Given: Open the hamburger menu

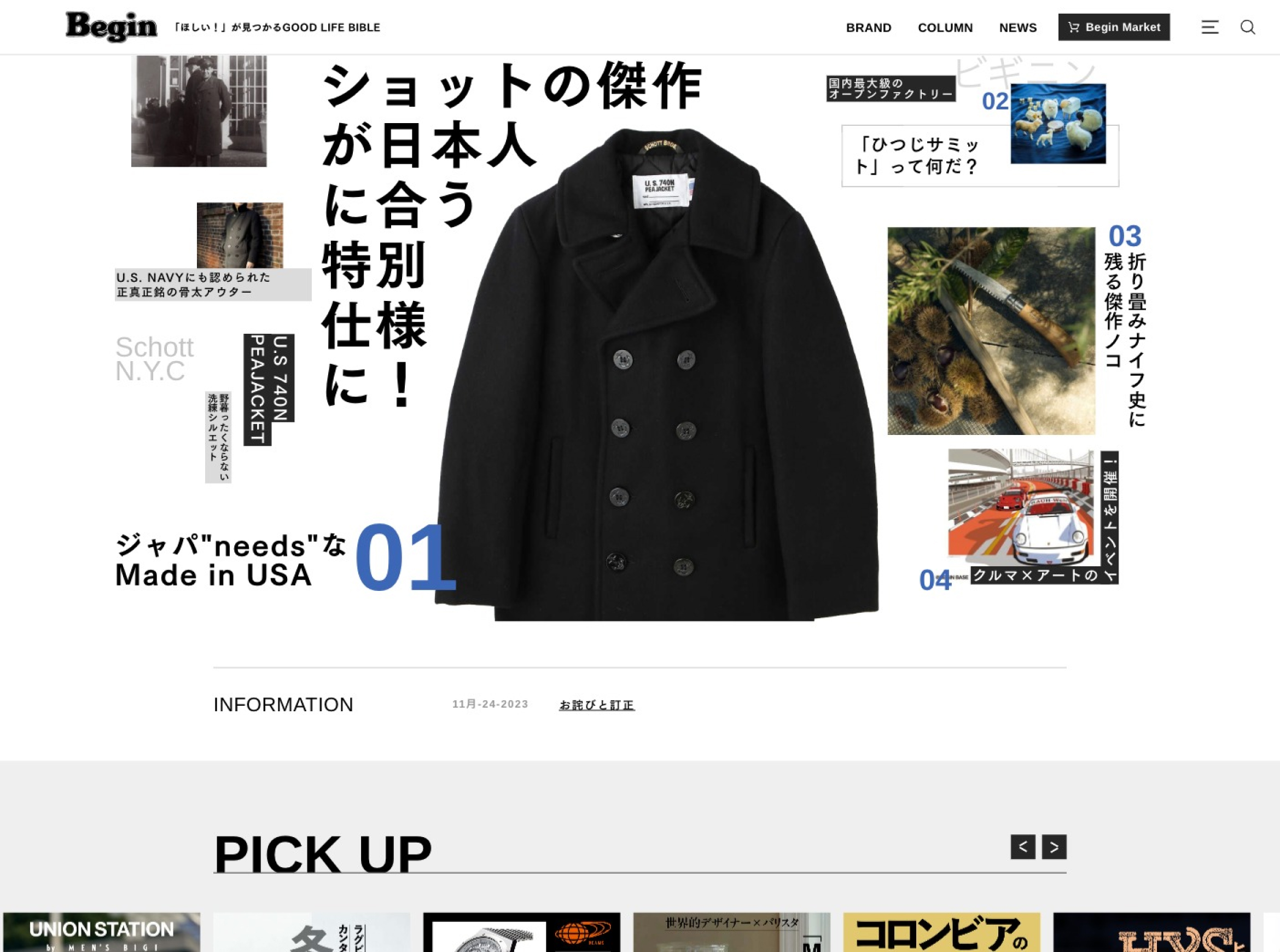Looking at the screenshot, I should click(x=1209, y=27).
